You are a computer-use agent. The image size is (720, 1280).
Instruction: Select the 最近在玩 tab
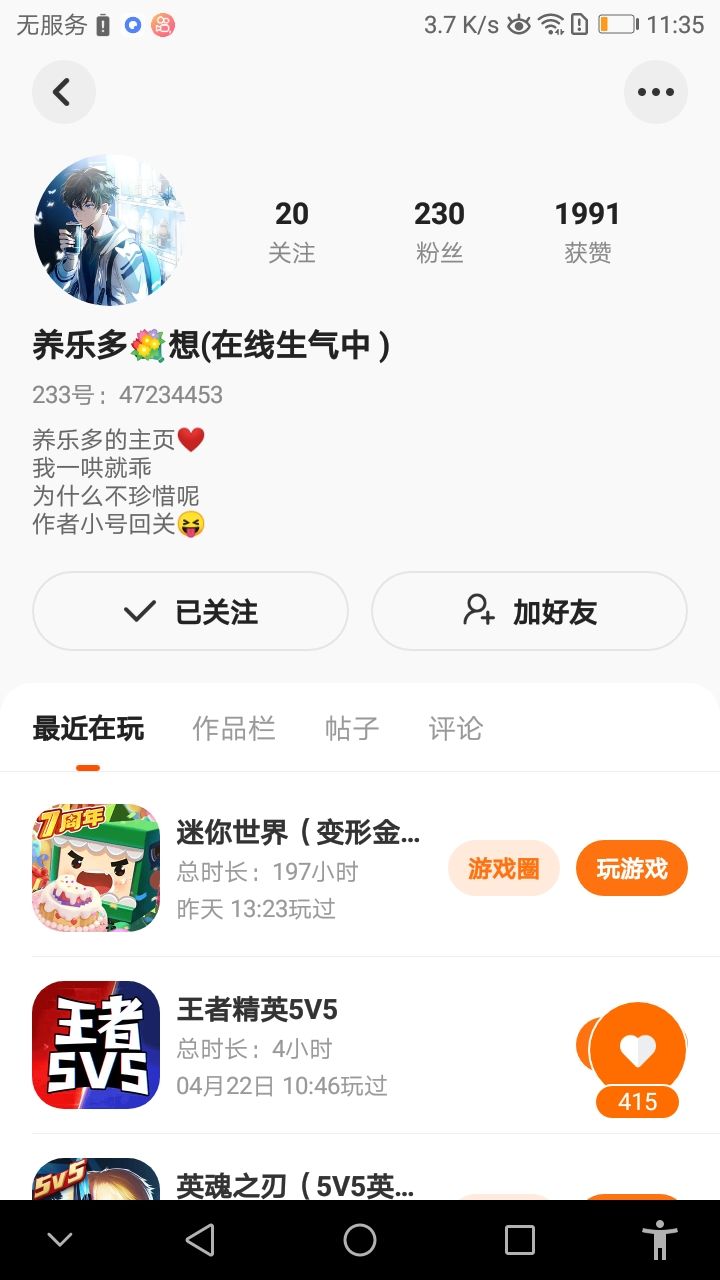coord(88,728)
